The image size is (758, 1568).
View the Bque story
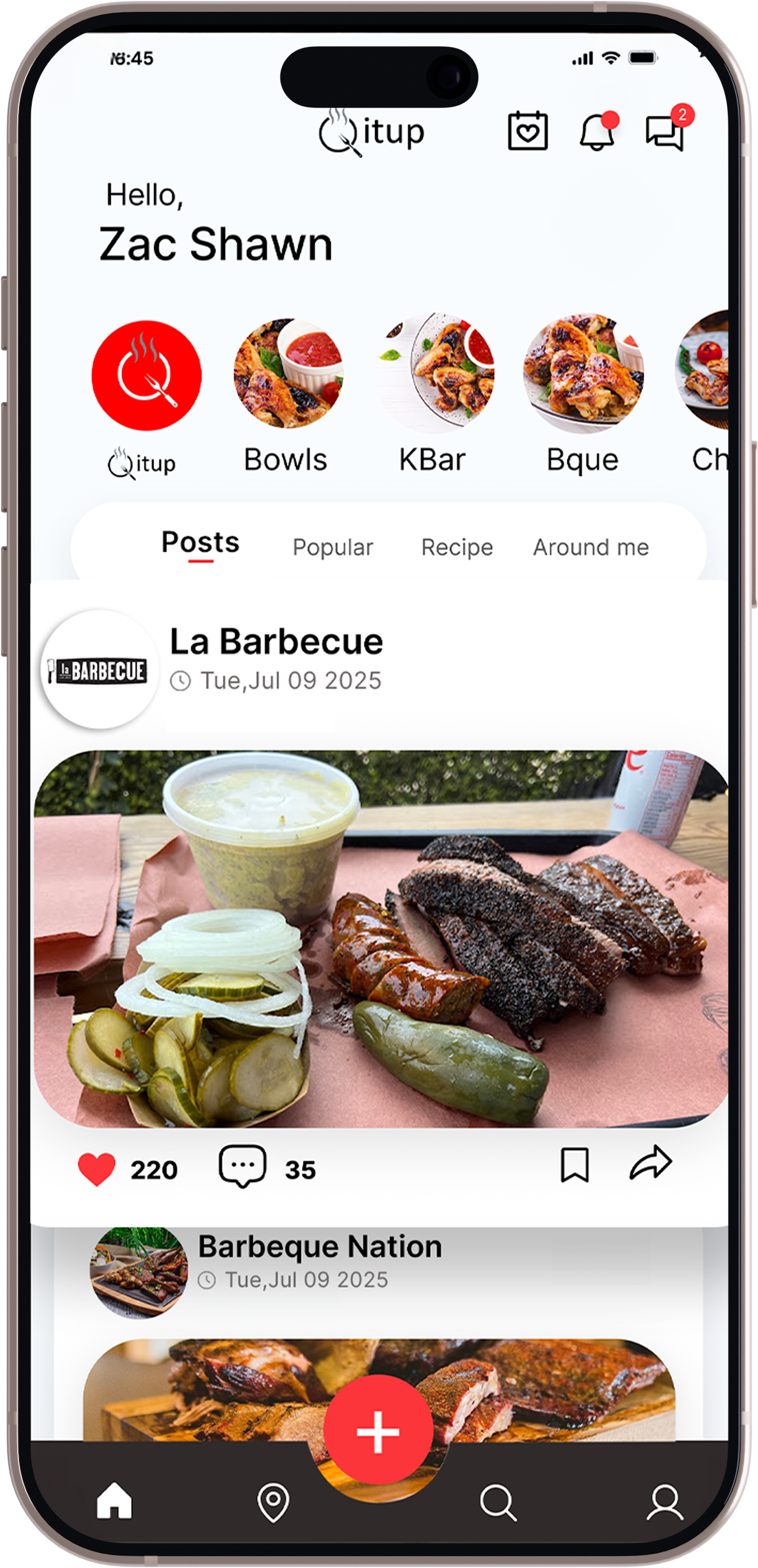pyautogui.click(x=583, y=373)
